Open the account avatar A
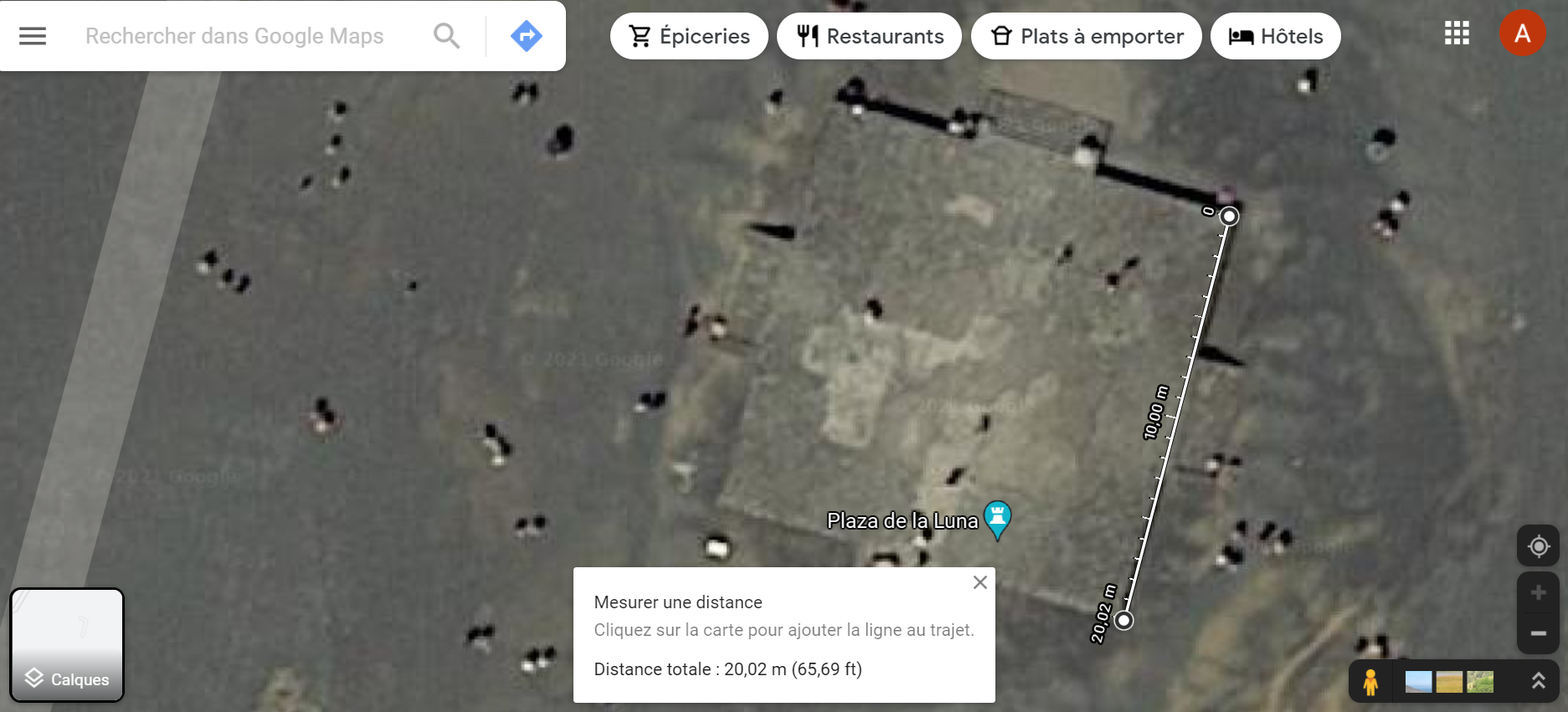The image size is (1568, 712). coord(1522,33)
